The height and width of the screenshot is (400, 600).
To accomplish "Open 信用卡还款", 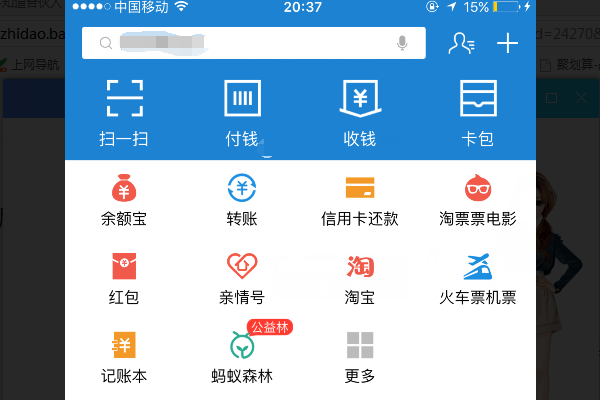I will coord(359,199).
